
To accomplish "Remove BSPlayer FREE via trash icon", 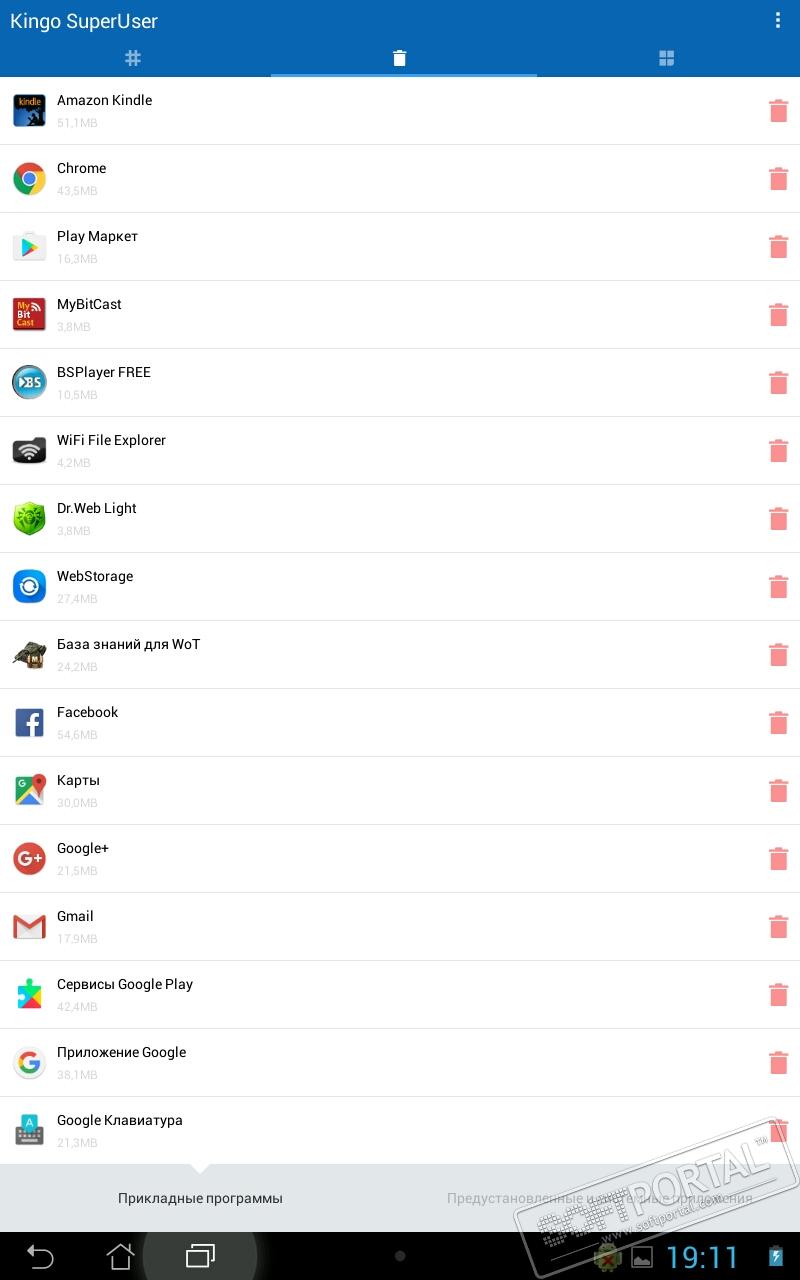I will tap(778, 383).
